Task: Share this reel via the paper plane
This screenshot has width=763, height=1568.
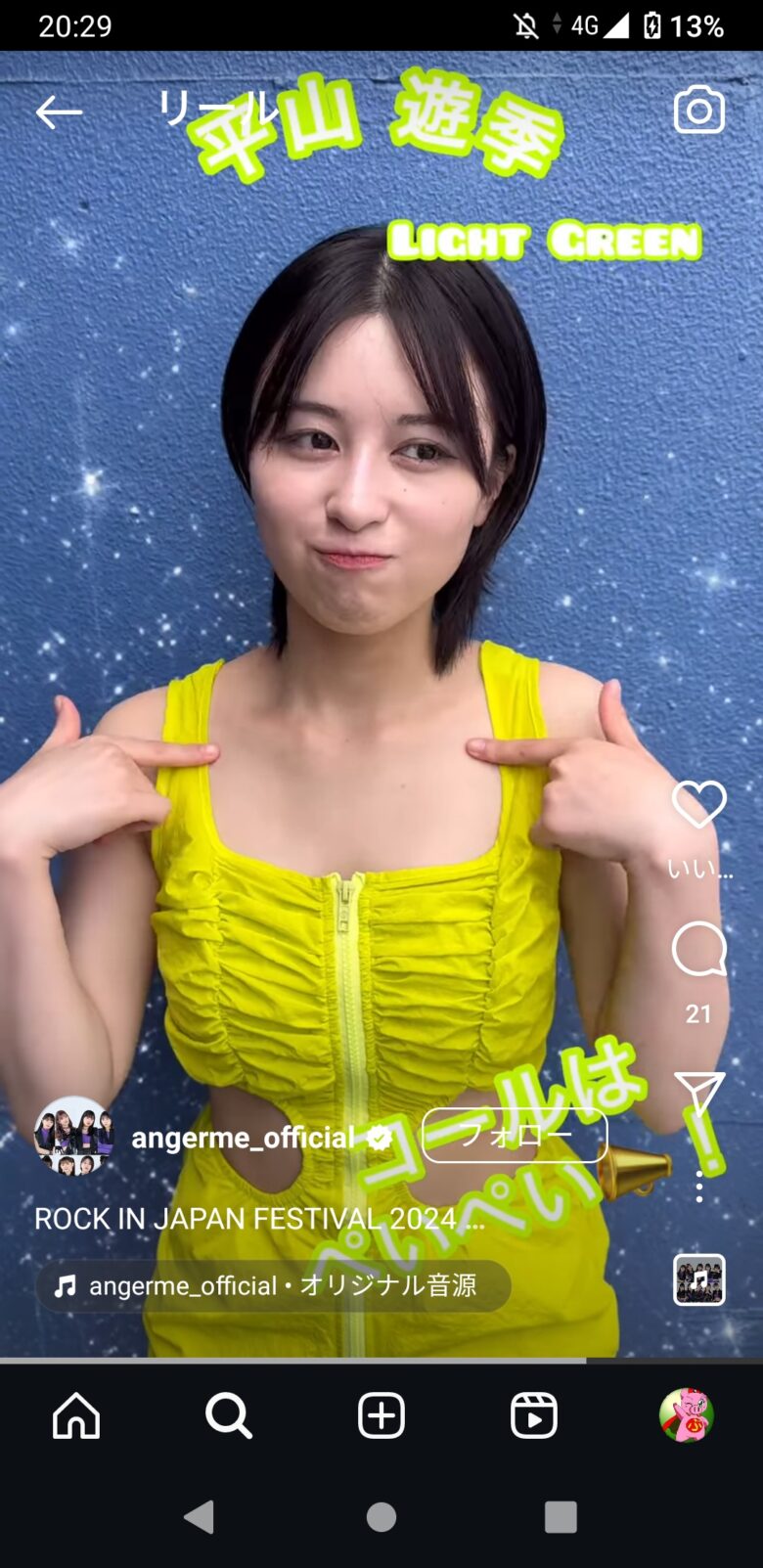Action: (x=698, y=1093)
